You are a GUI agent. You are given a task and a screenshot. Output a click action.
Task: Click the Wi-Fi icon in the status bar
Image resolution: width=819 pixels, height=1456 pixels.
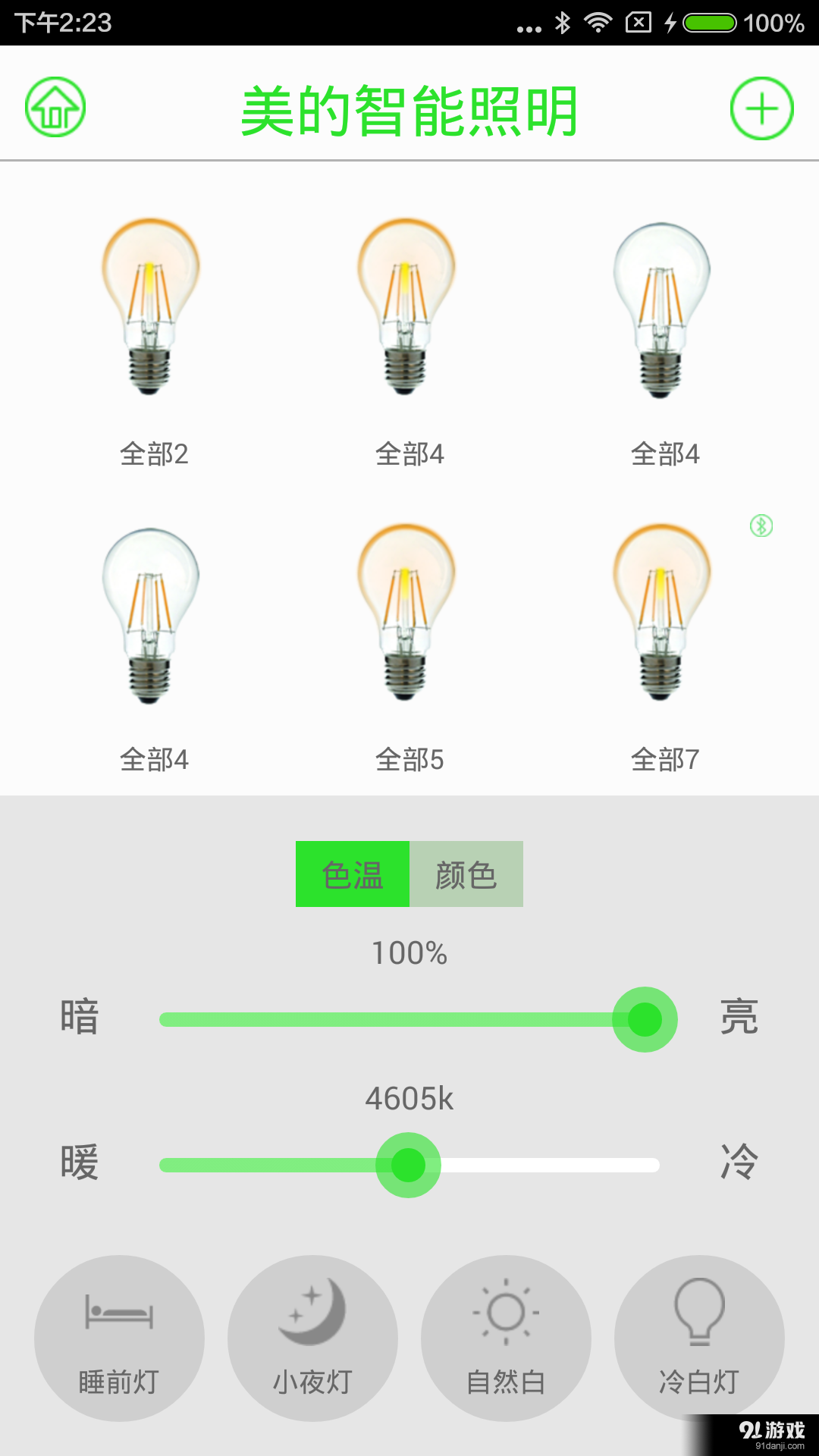coord(599,23)
